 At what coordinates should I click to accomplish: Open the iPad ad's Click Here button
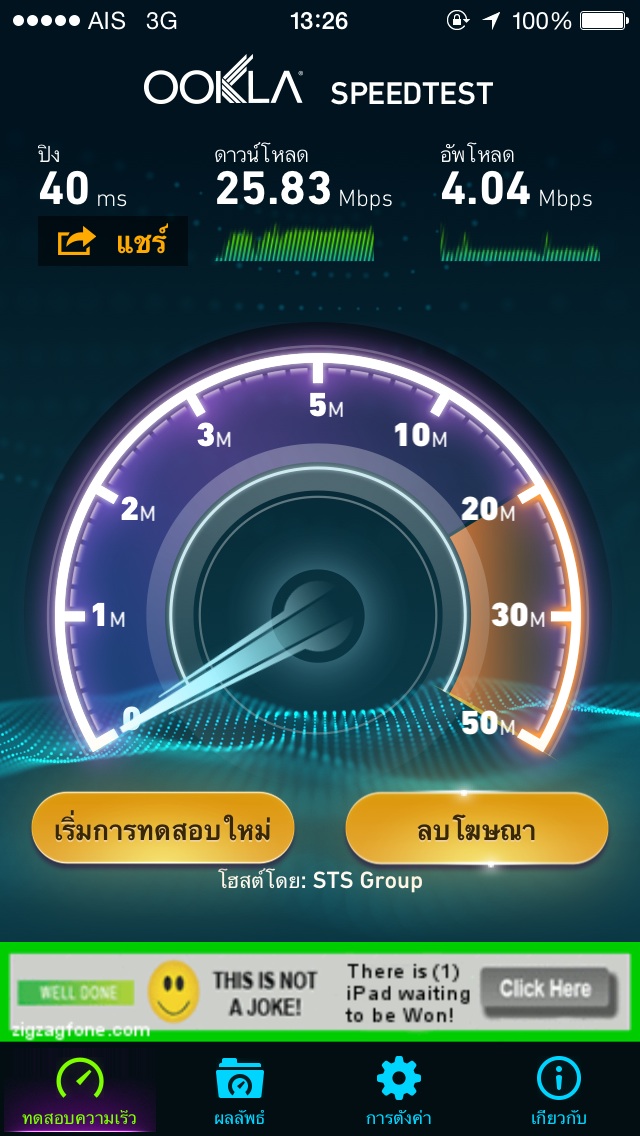tap(547, 989)
